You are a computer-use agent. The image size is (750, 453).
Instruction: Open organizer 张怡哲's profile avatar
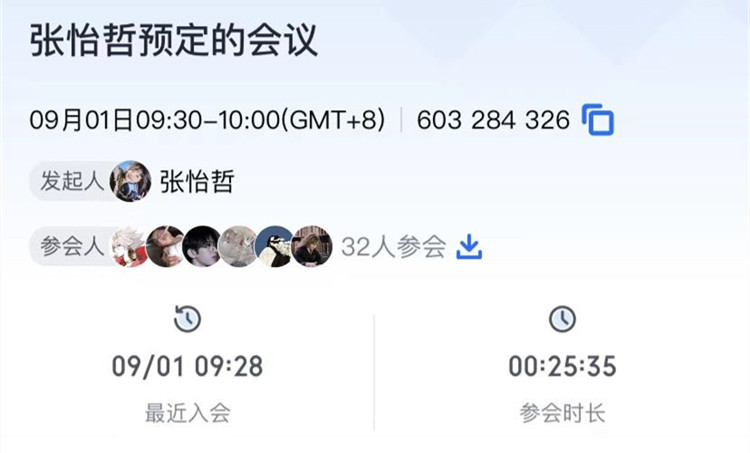(131, 181)
